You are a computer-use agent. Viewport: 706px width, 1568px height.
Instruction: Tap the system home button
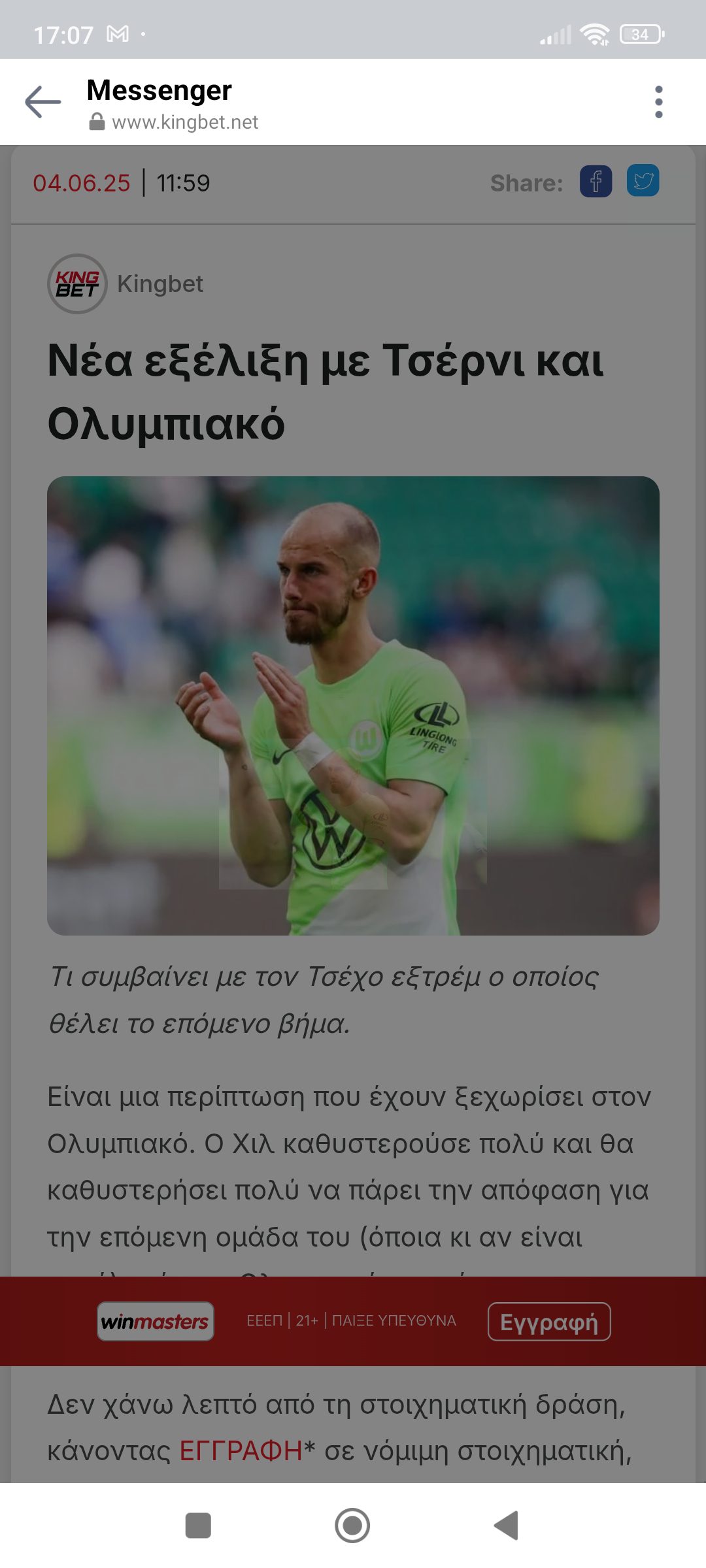352,1526
